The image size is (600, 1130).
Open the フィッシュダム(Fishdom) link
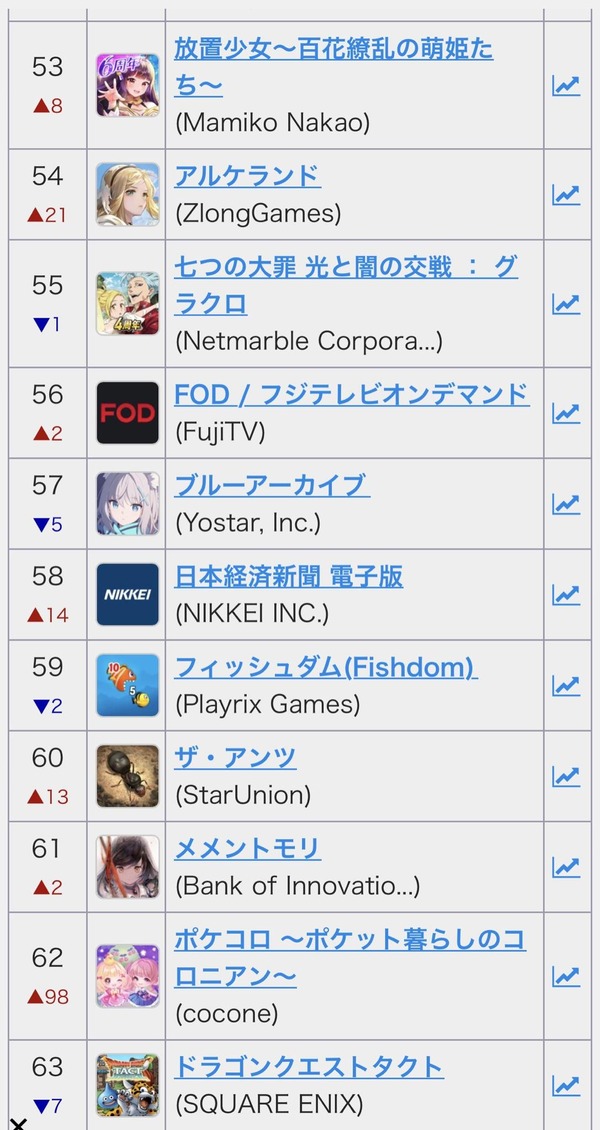(326, 667)
